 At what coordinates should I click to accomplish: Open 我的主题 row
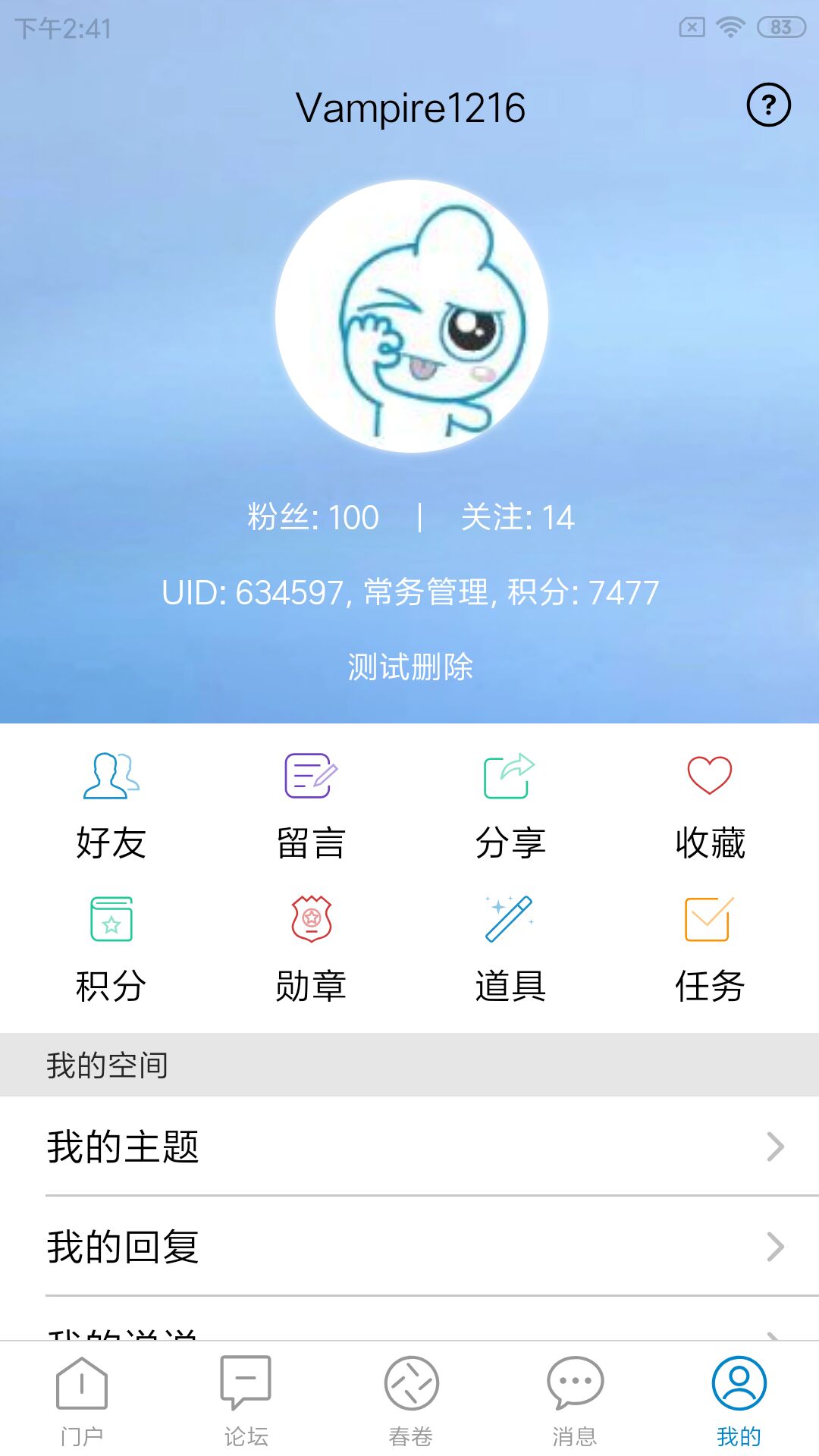pos(409,1146)
